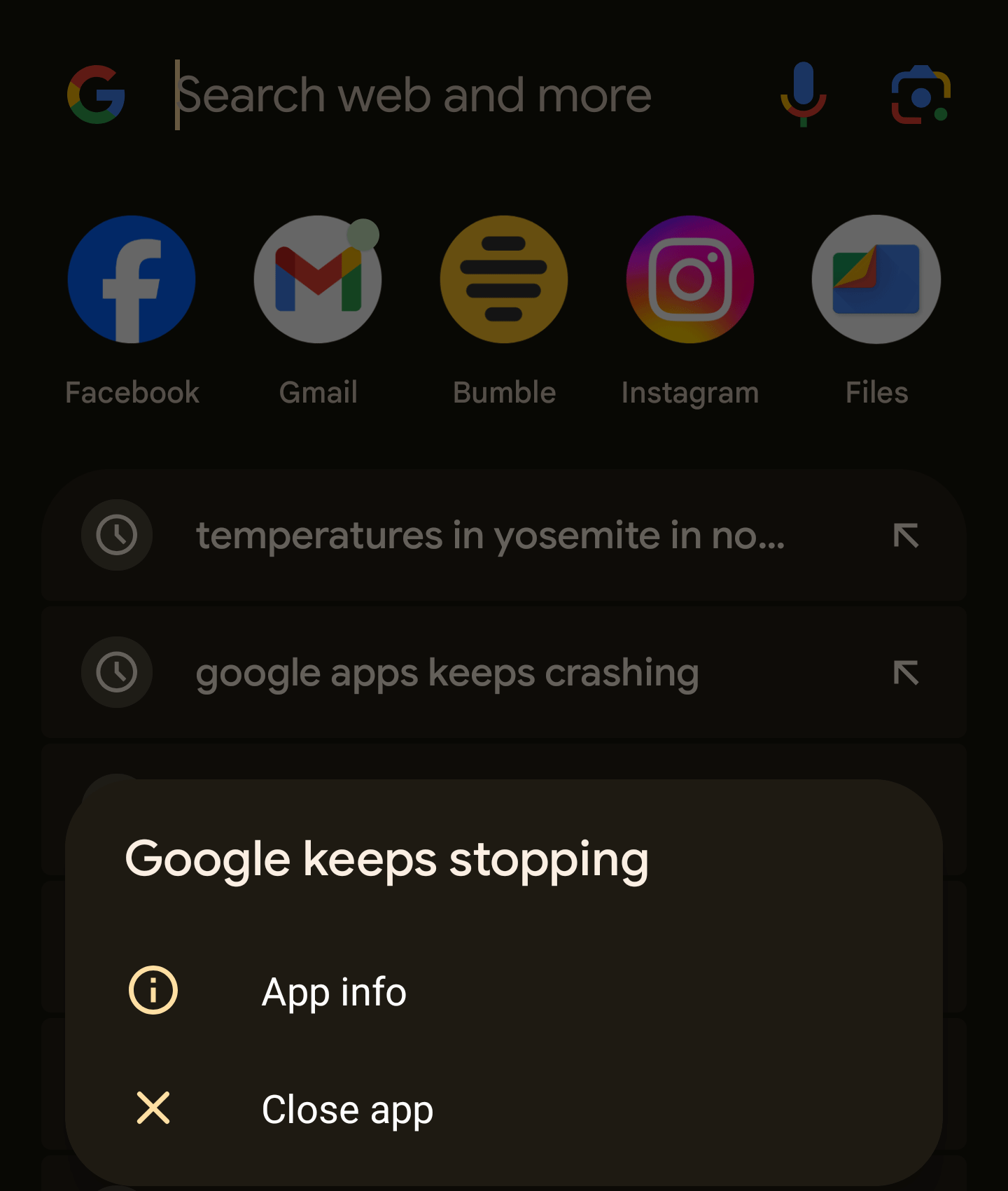This screenshot has width=1008, height=1191.
Task: Click the Google G logo
Action: click(x=97, y=93)
